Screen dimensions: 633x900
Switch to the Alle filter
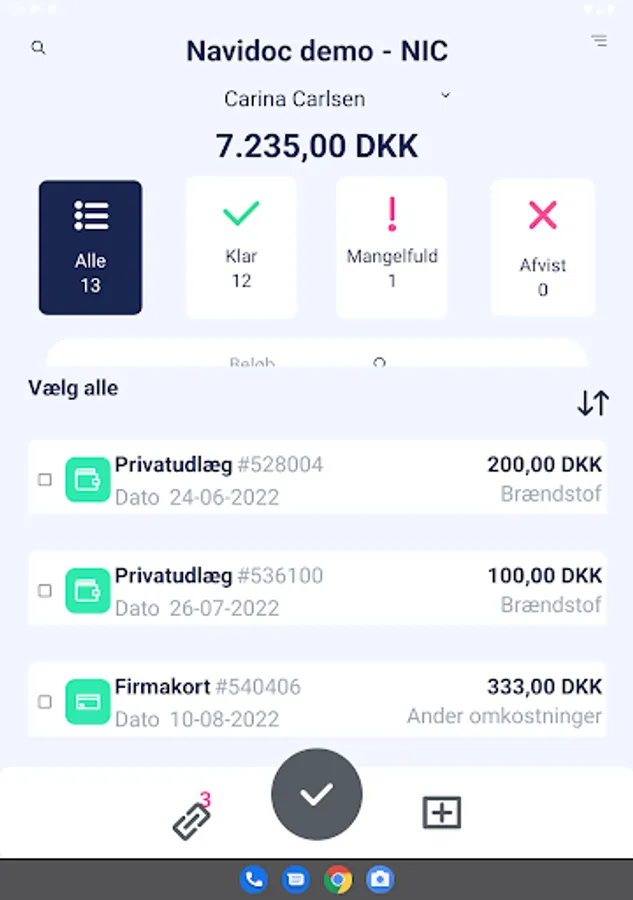(x=90, y=247)
